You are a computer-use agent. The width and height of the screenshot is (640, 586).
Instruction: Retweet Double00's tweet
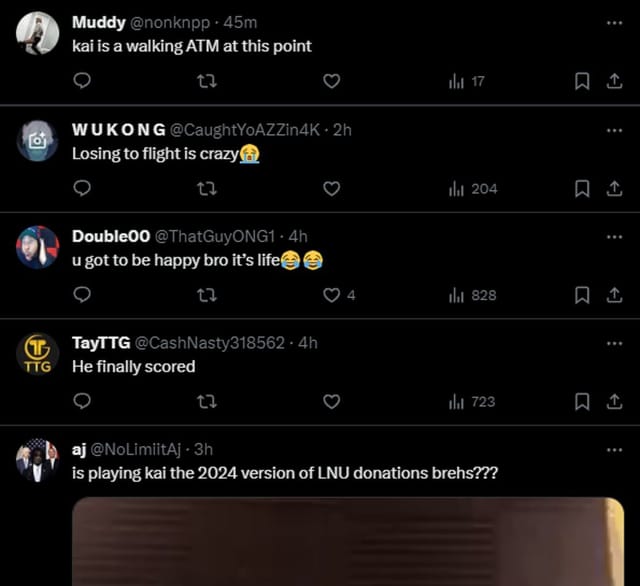click(207, 295)
